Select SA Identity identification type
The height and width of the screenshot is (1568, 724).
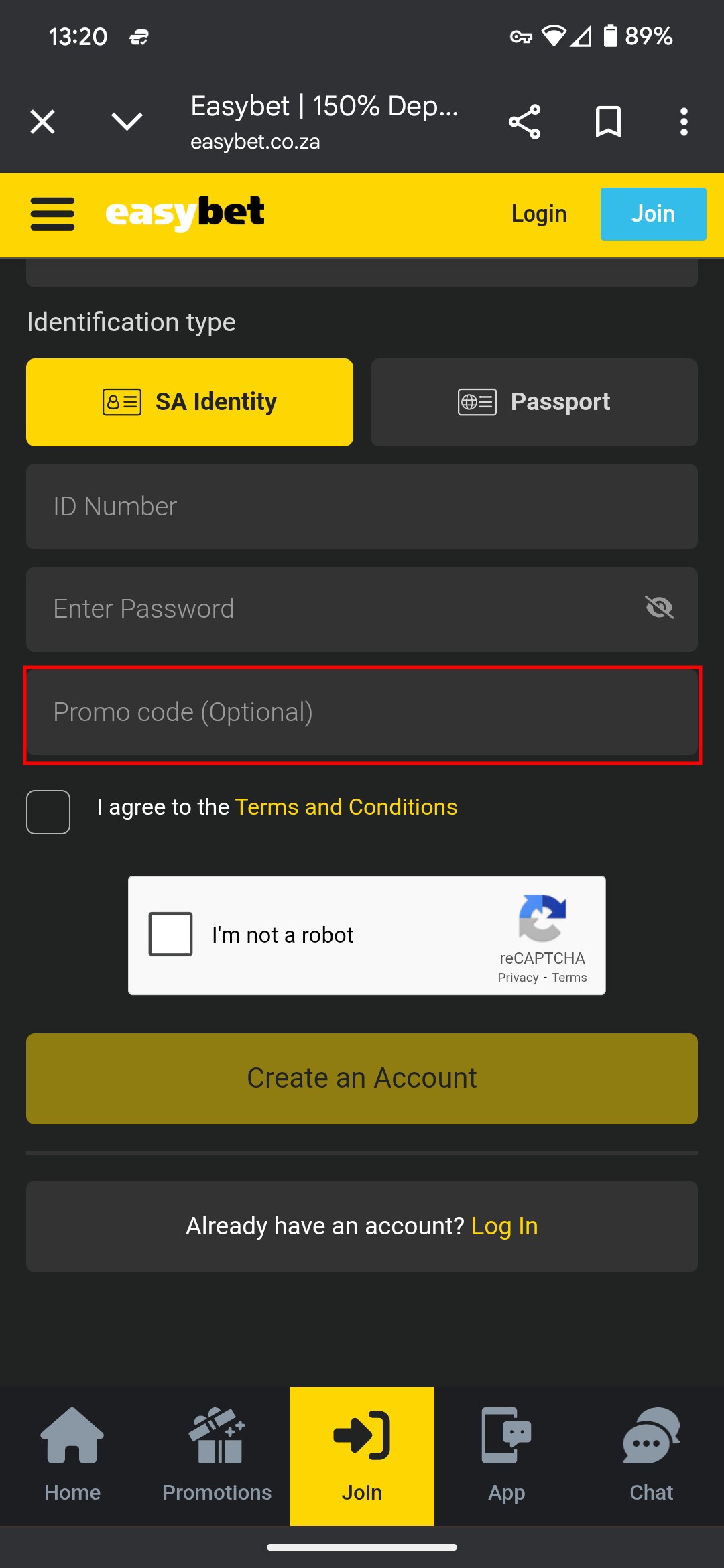click(x=190, y=402)
